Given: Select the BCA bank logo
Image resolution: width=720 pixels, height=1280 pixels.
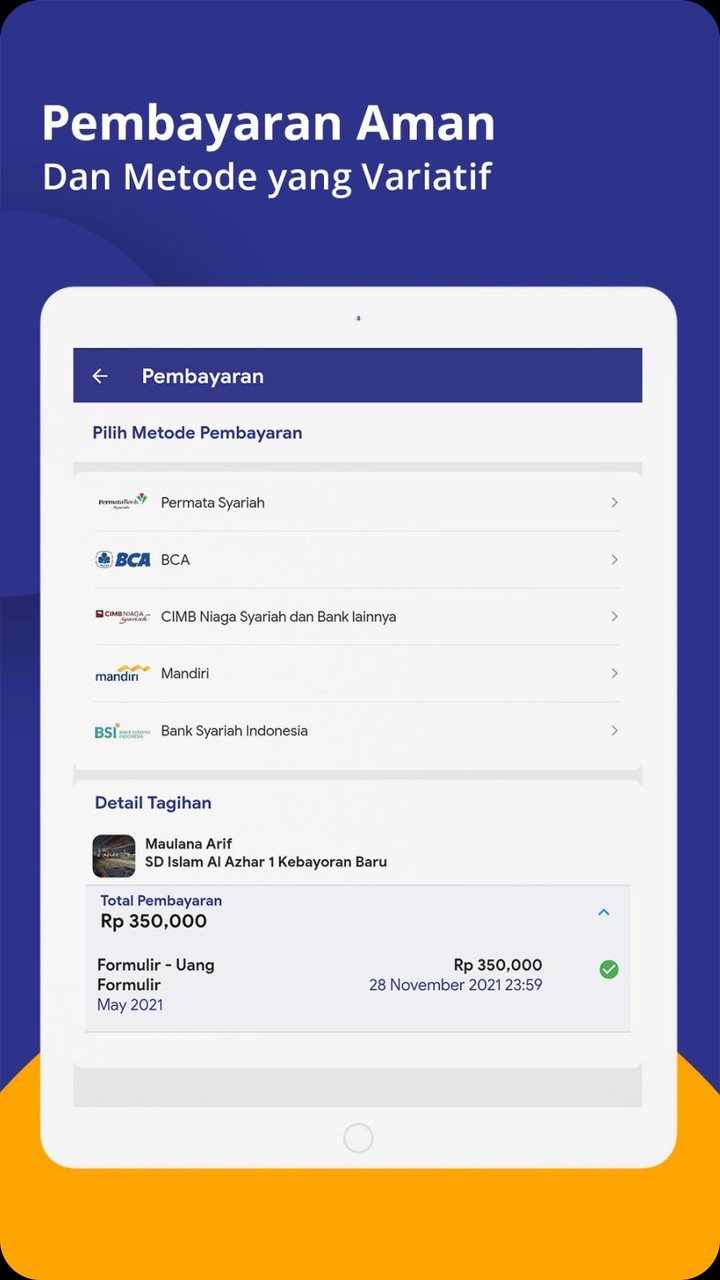Looking at the screenshot, I should click(122, 559).
